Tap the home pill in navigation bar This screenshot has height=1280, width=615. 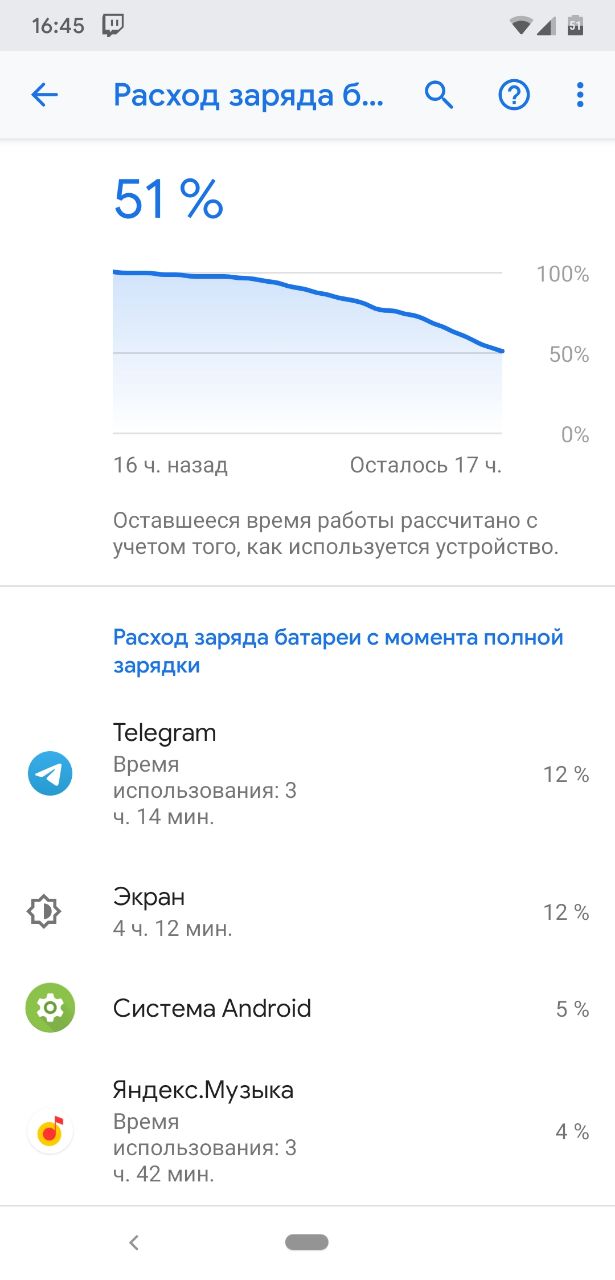click(307, 1243)
